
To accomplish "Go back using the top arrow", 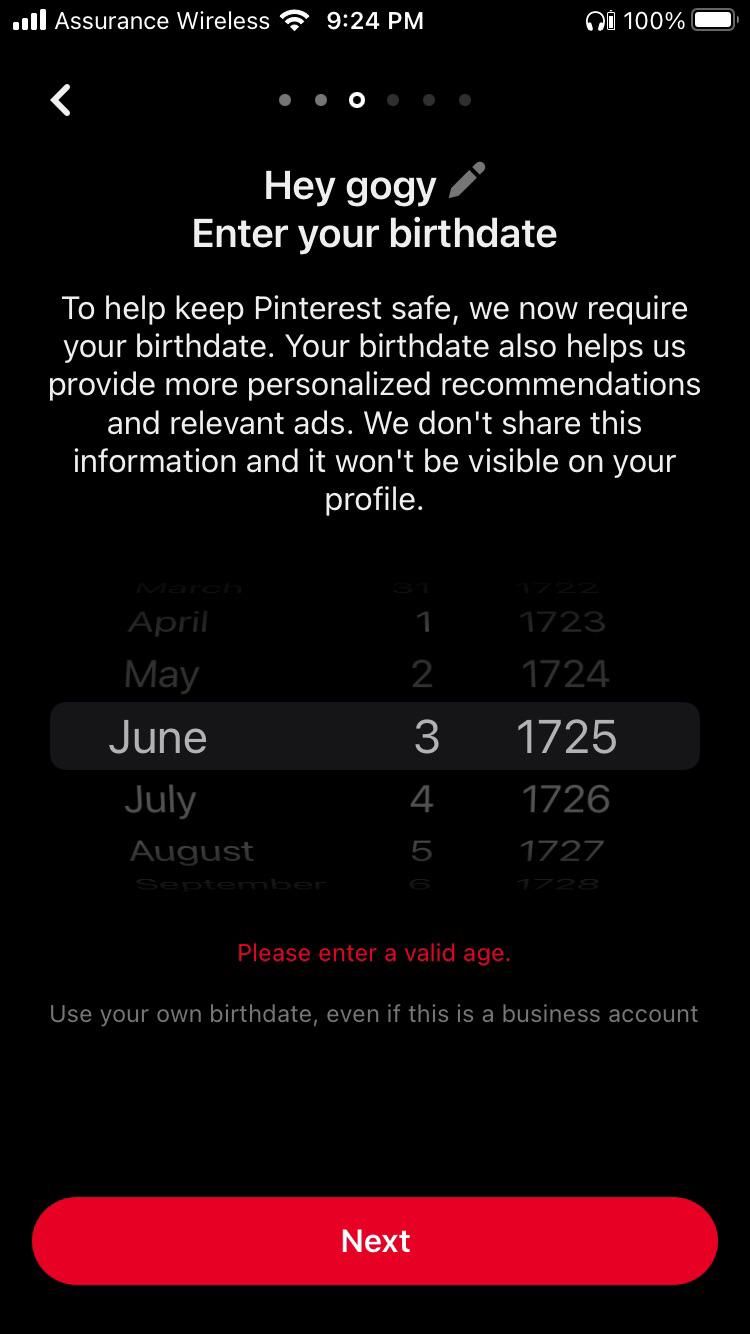I will click(x=61, y=100).
